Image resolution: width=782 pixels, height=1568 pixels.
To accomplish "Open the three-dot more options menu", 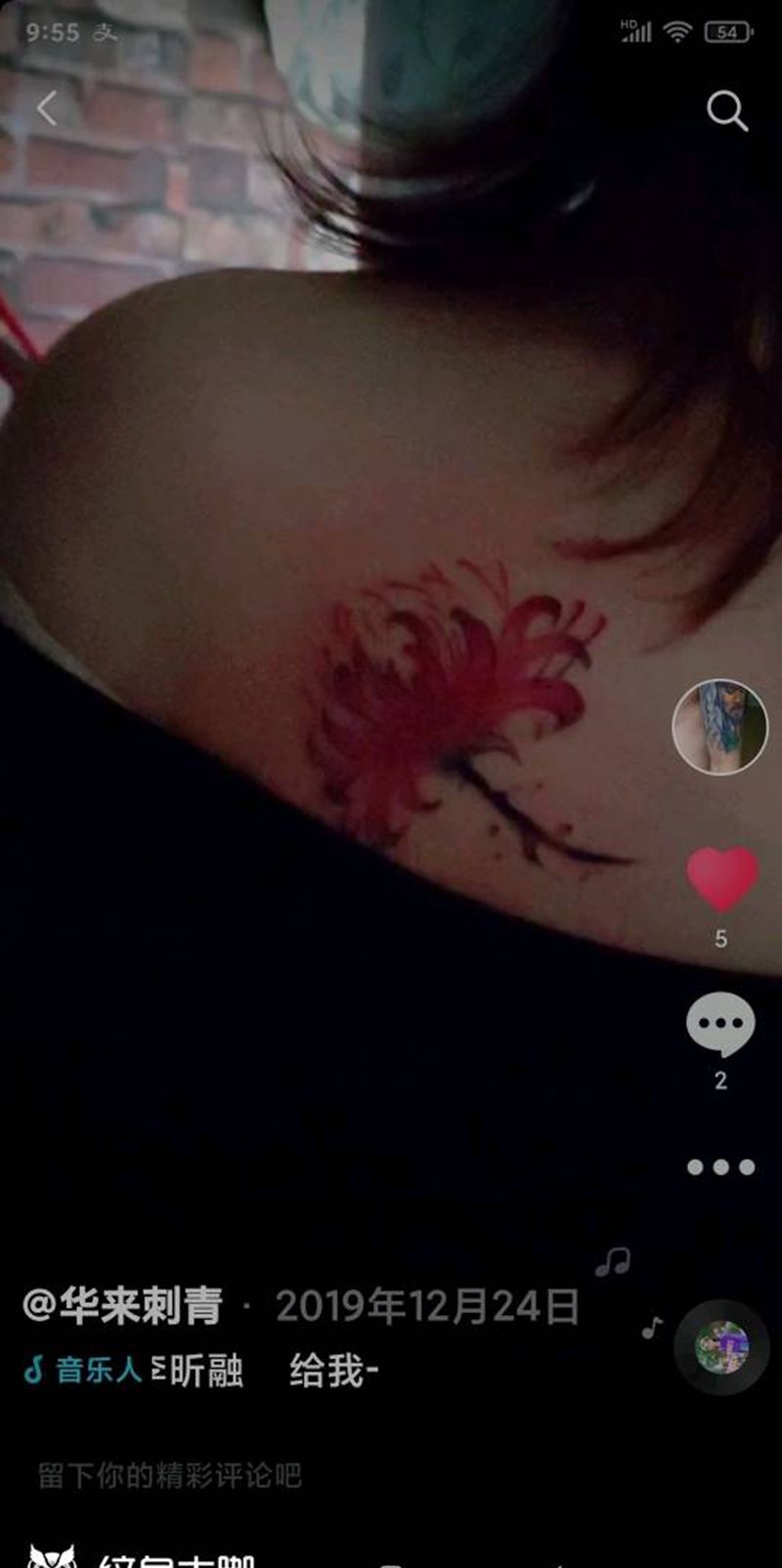I will pos(720,1166).
